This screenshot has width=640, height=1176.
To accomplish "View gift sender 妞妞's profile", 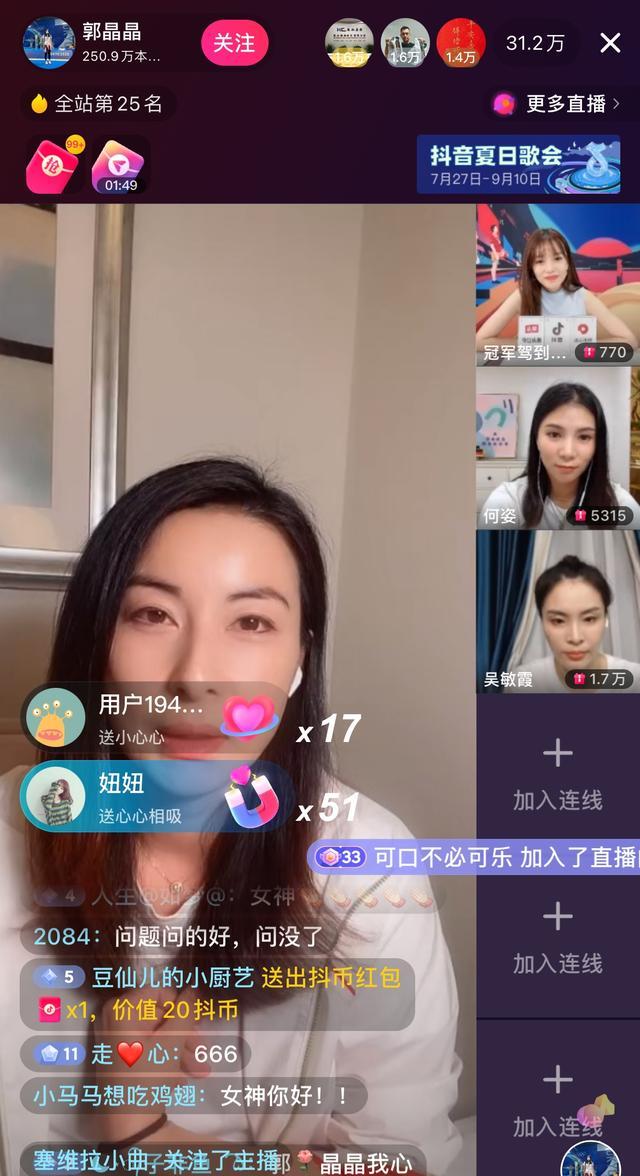I will pos(55,797).
